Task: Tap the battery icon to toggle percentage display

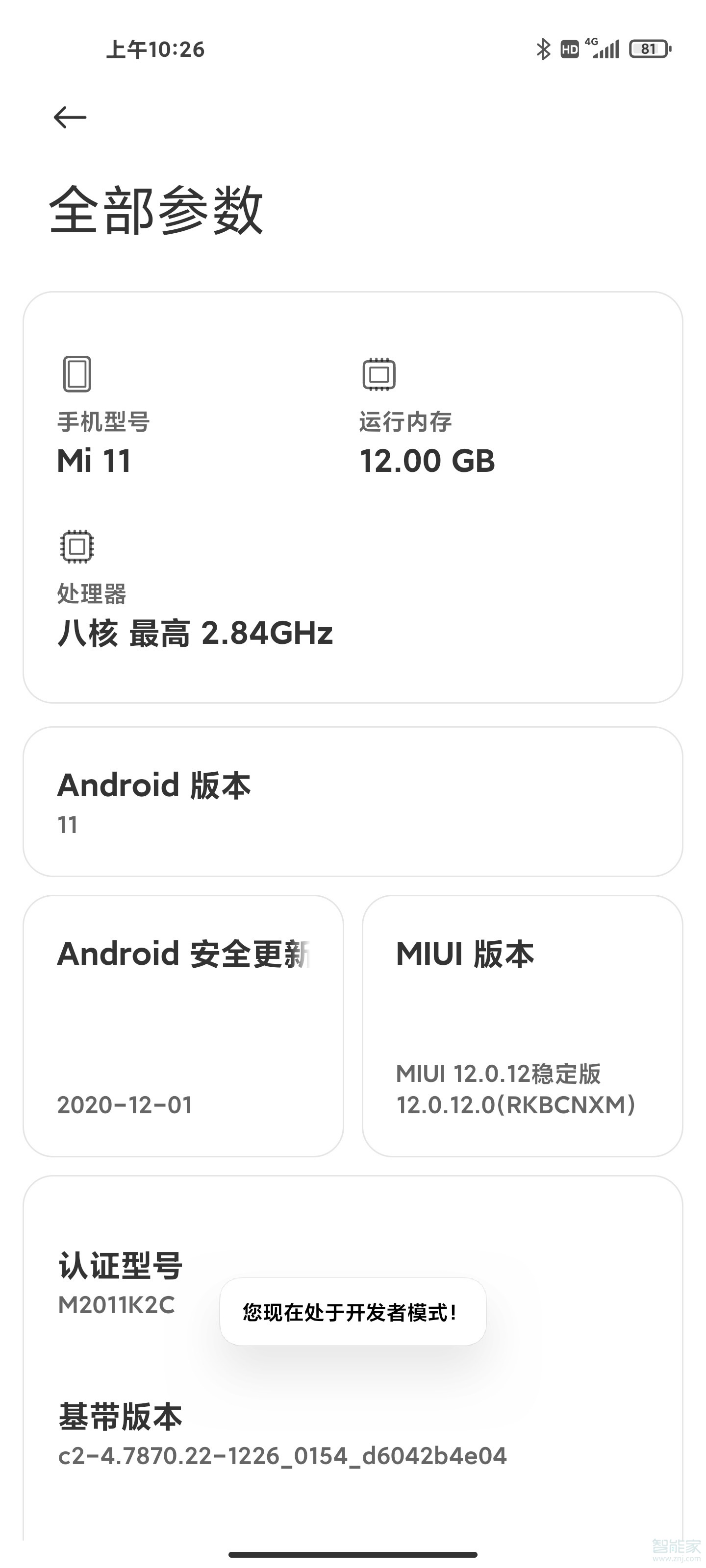Action: (x=649, y=49)
